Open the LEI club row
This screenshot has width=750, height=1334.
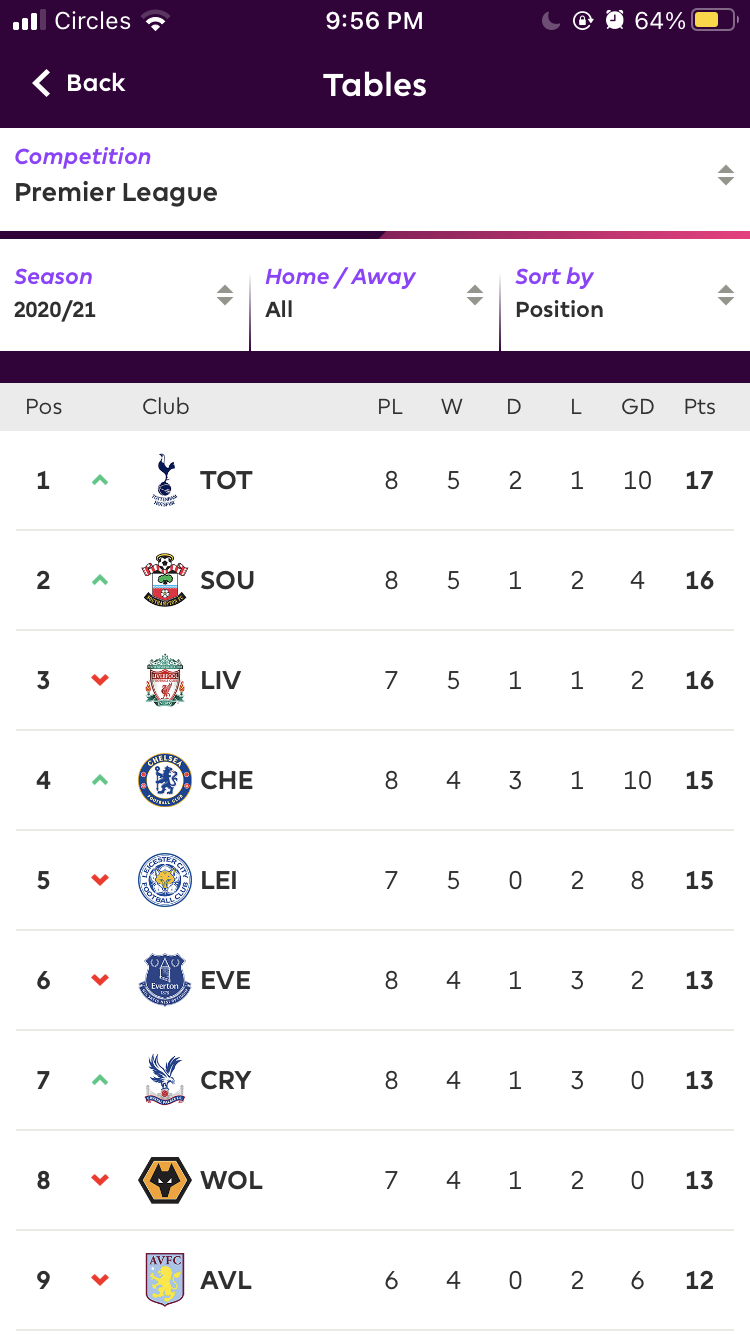(x=375, y=880)
